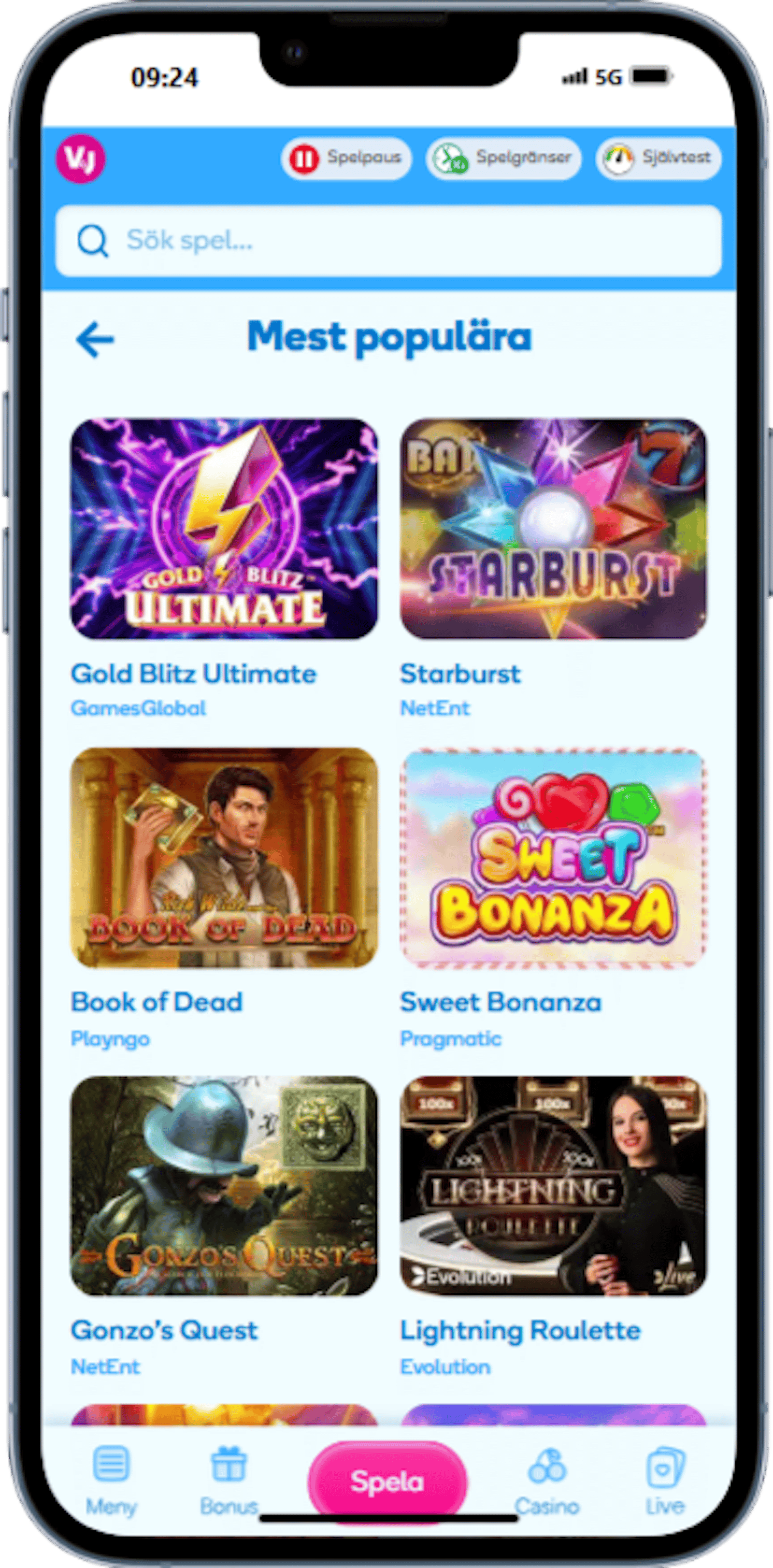Open the VJ profile logo

coord(80,159)
